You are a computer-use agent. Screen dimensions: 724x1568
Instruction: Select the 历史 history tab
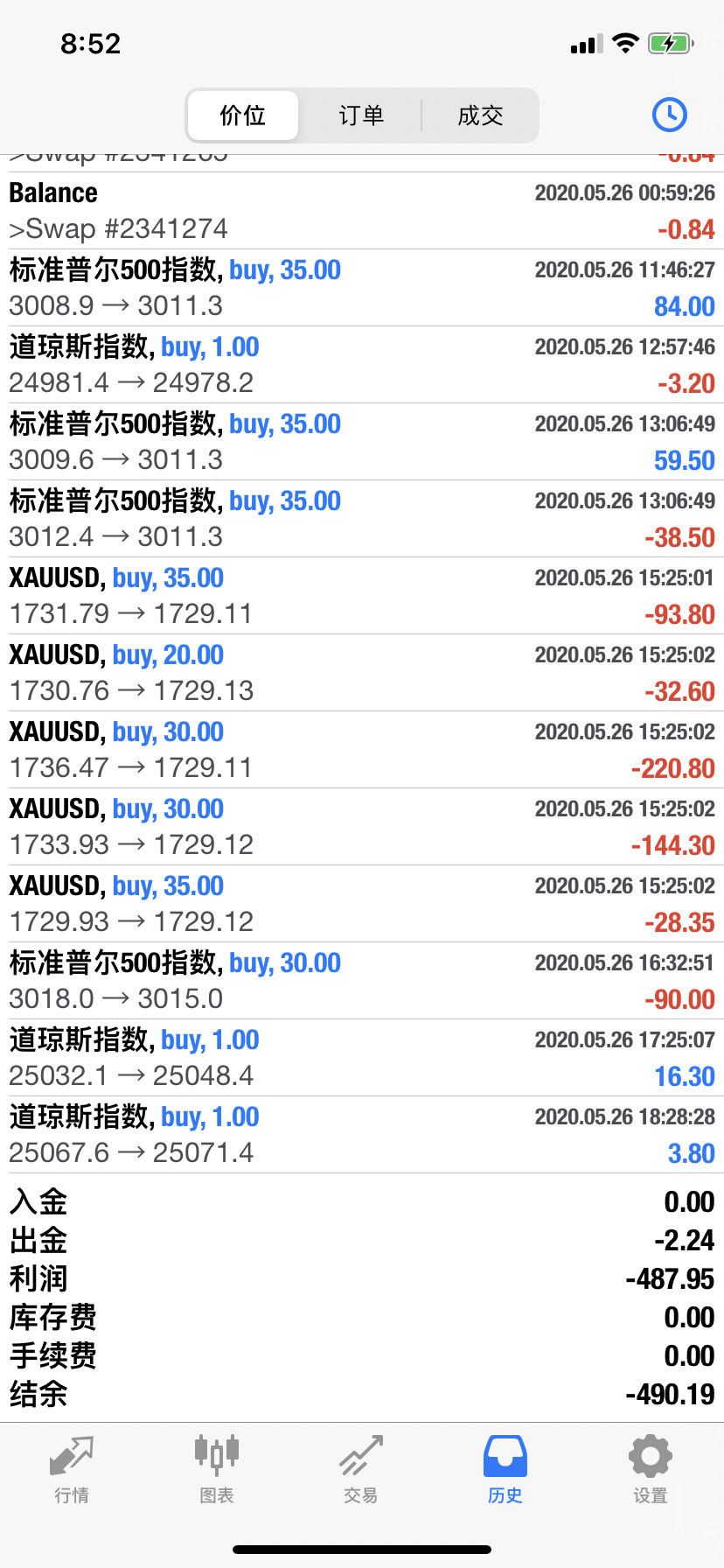(x=505, y=1470)
